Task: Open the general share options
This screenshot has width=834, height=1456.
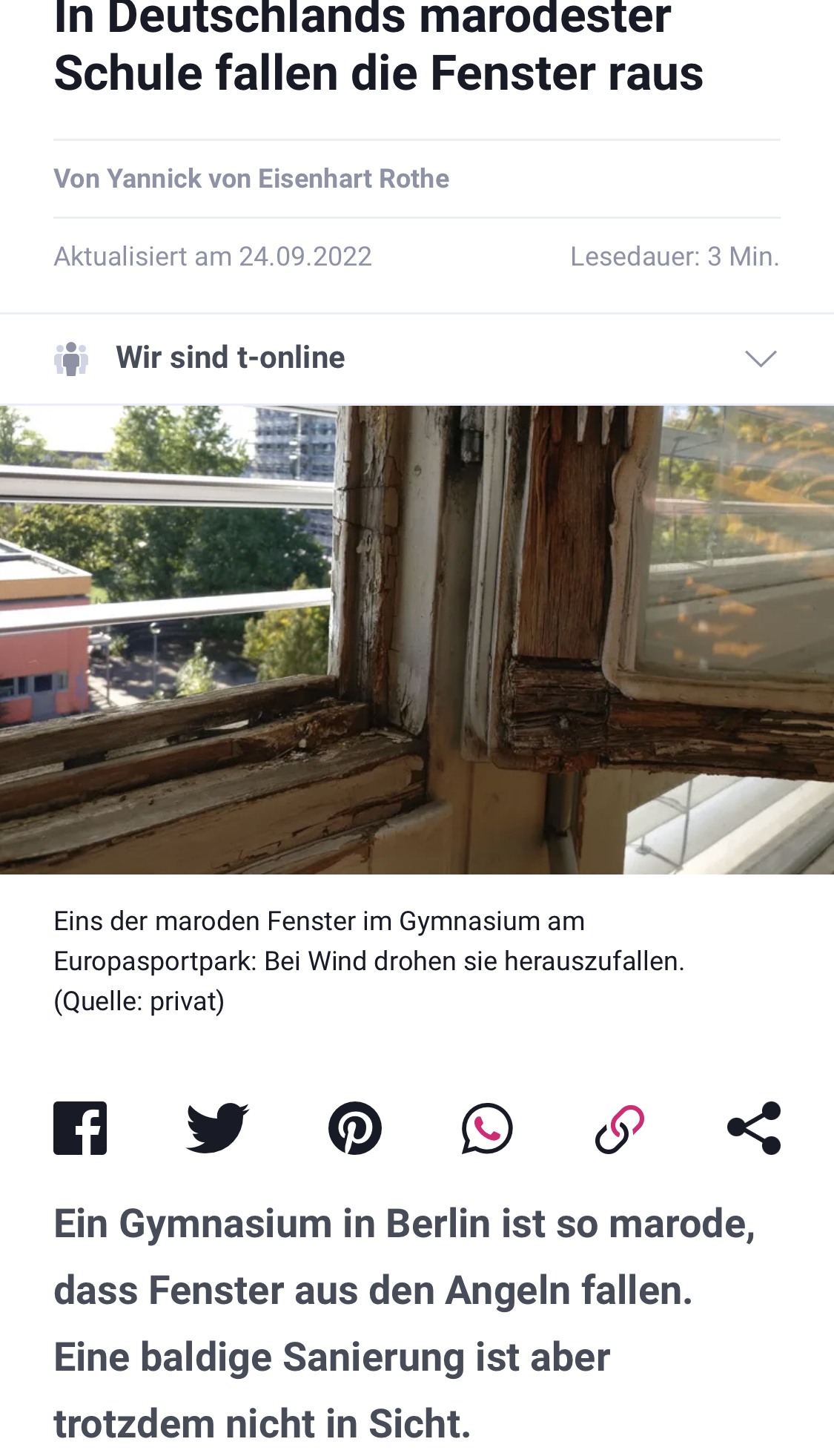Action: pos(754,1128)
